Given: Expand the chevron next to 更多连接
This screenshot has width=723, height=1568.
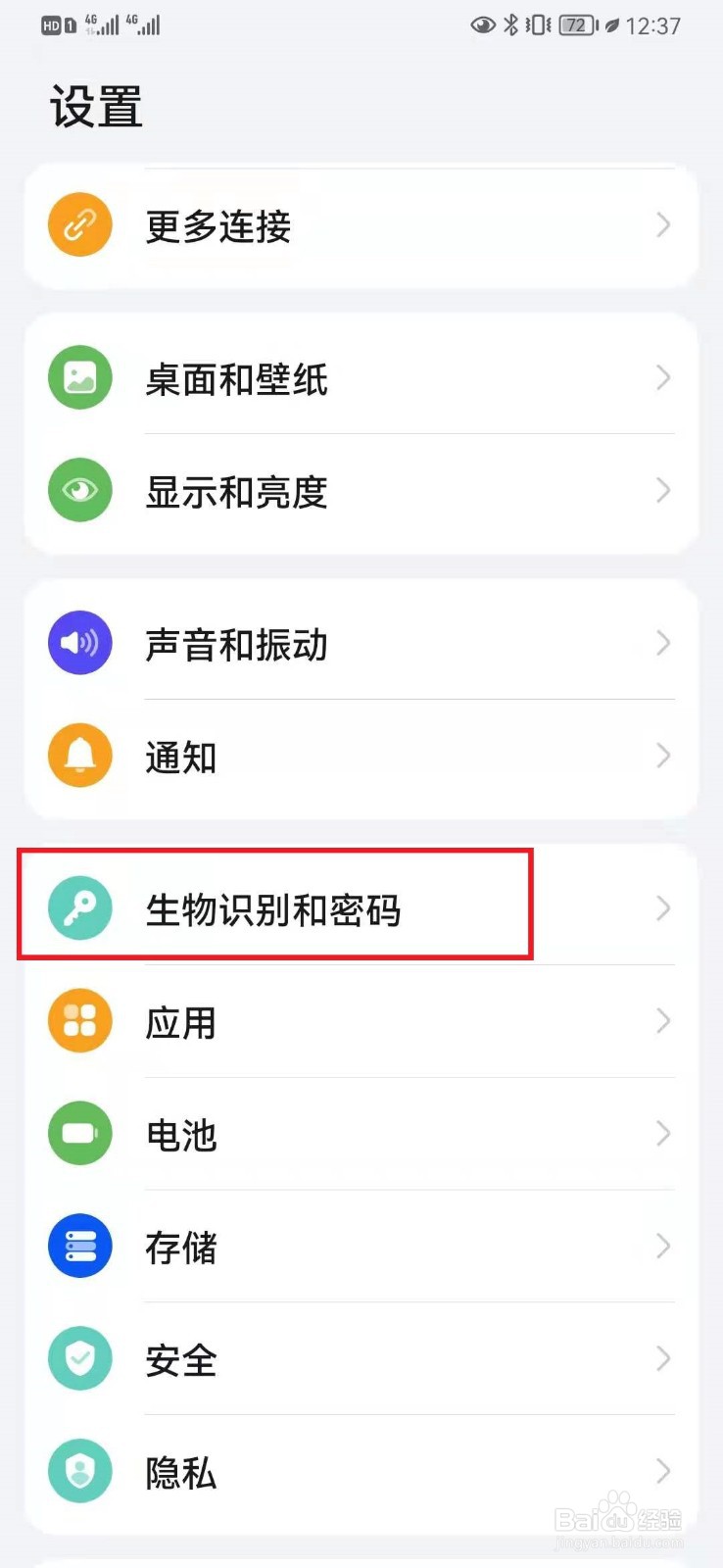Looking at the screenshot, I should [663, 224].
